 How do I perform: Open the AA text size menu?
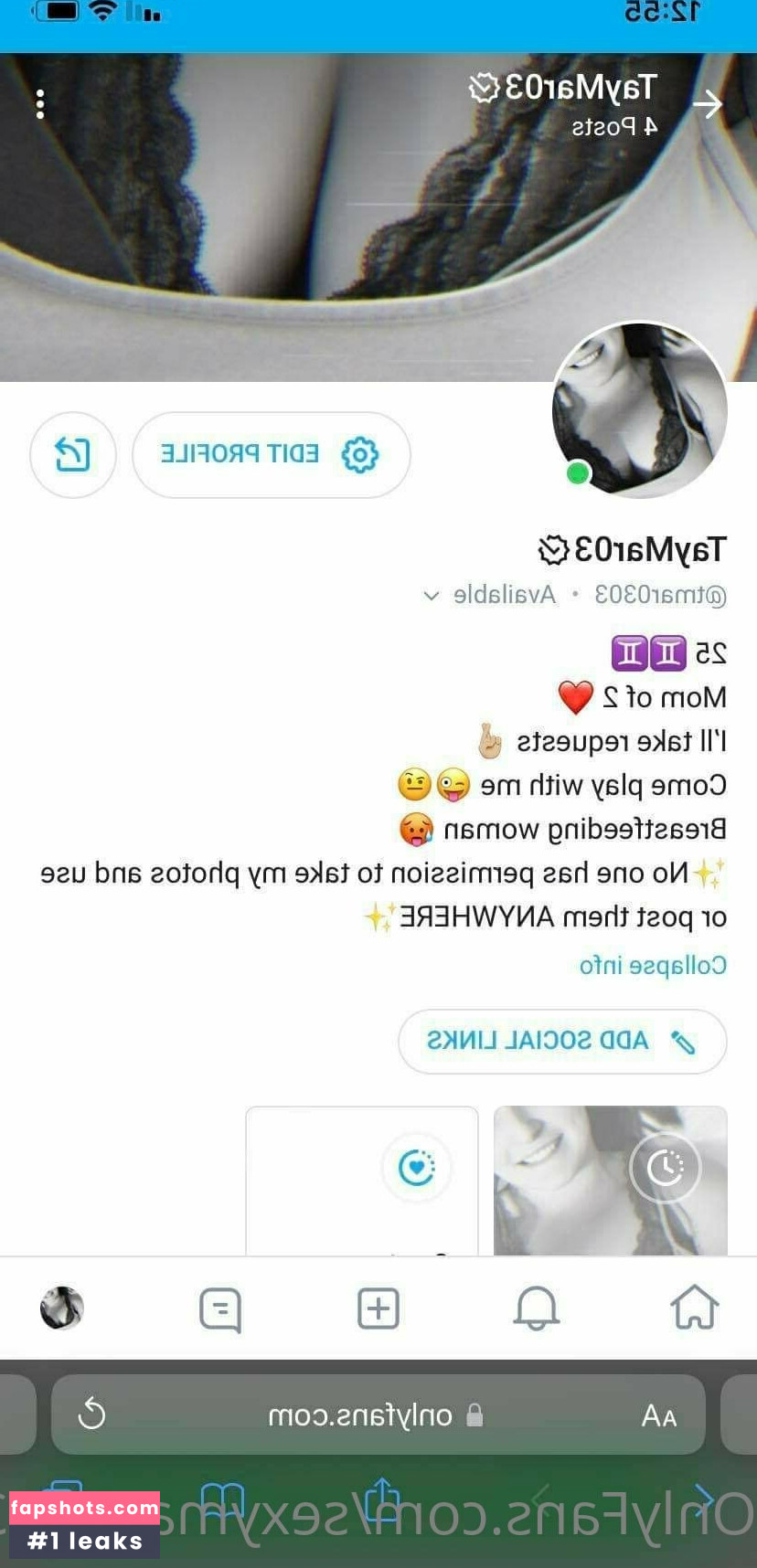click(659, 1415)
